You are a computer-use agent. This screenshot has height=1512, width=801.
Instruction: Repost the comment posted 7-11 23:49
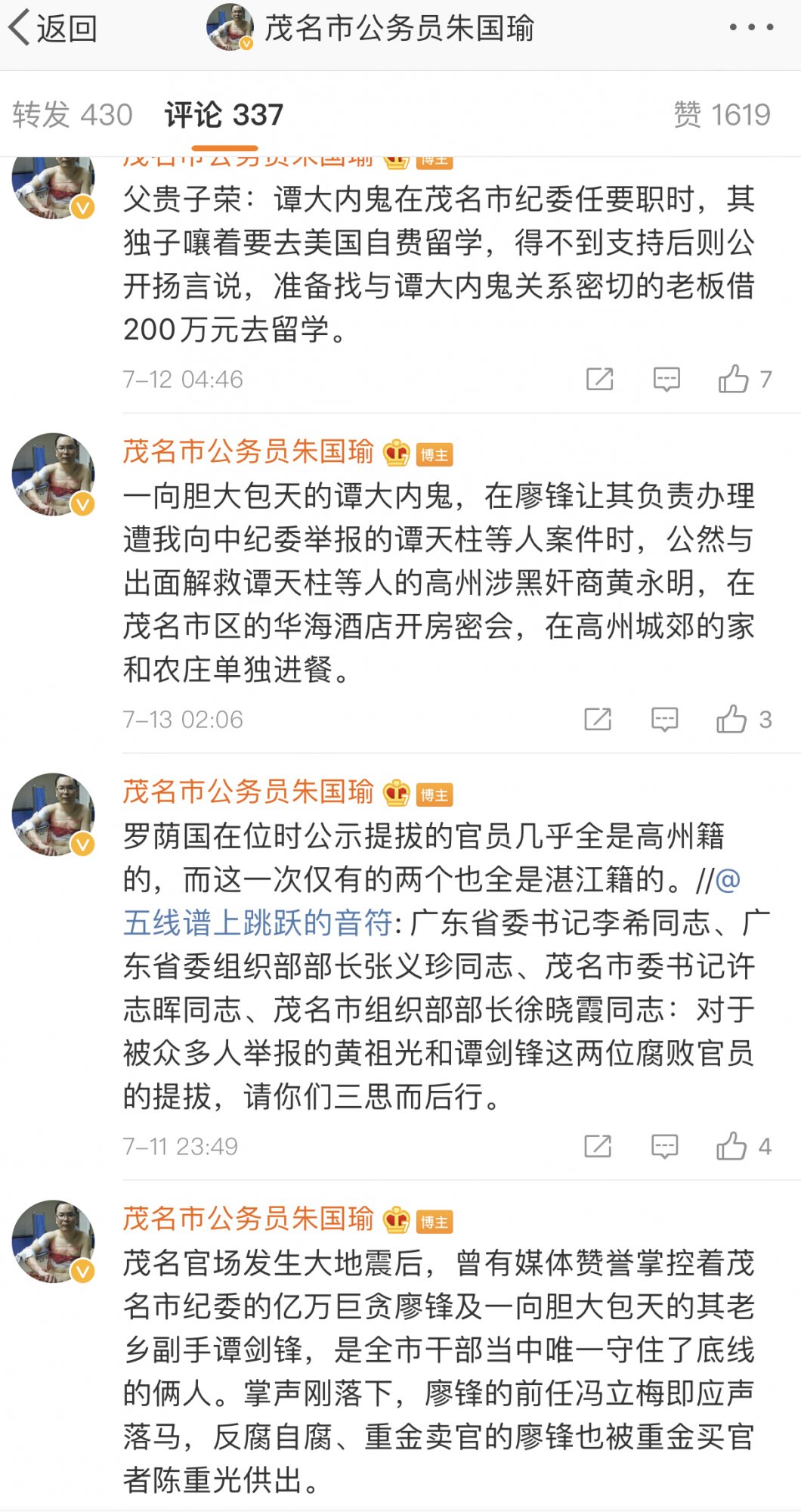[x=598, y=1146]
